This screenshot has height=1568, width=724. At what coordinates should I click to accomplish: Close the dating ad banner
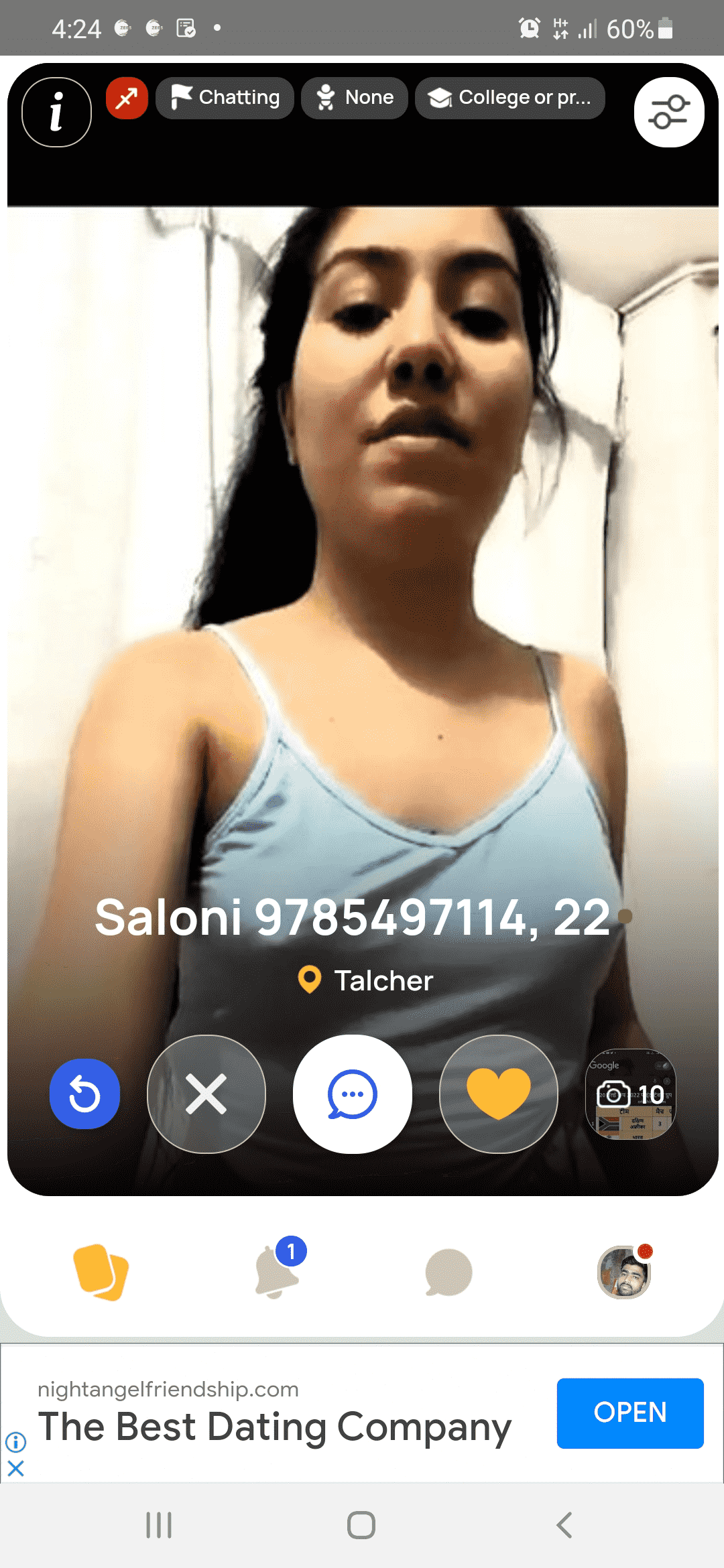[x=16, y=1469]
